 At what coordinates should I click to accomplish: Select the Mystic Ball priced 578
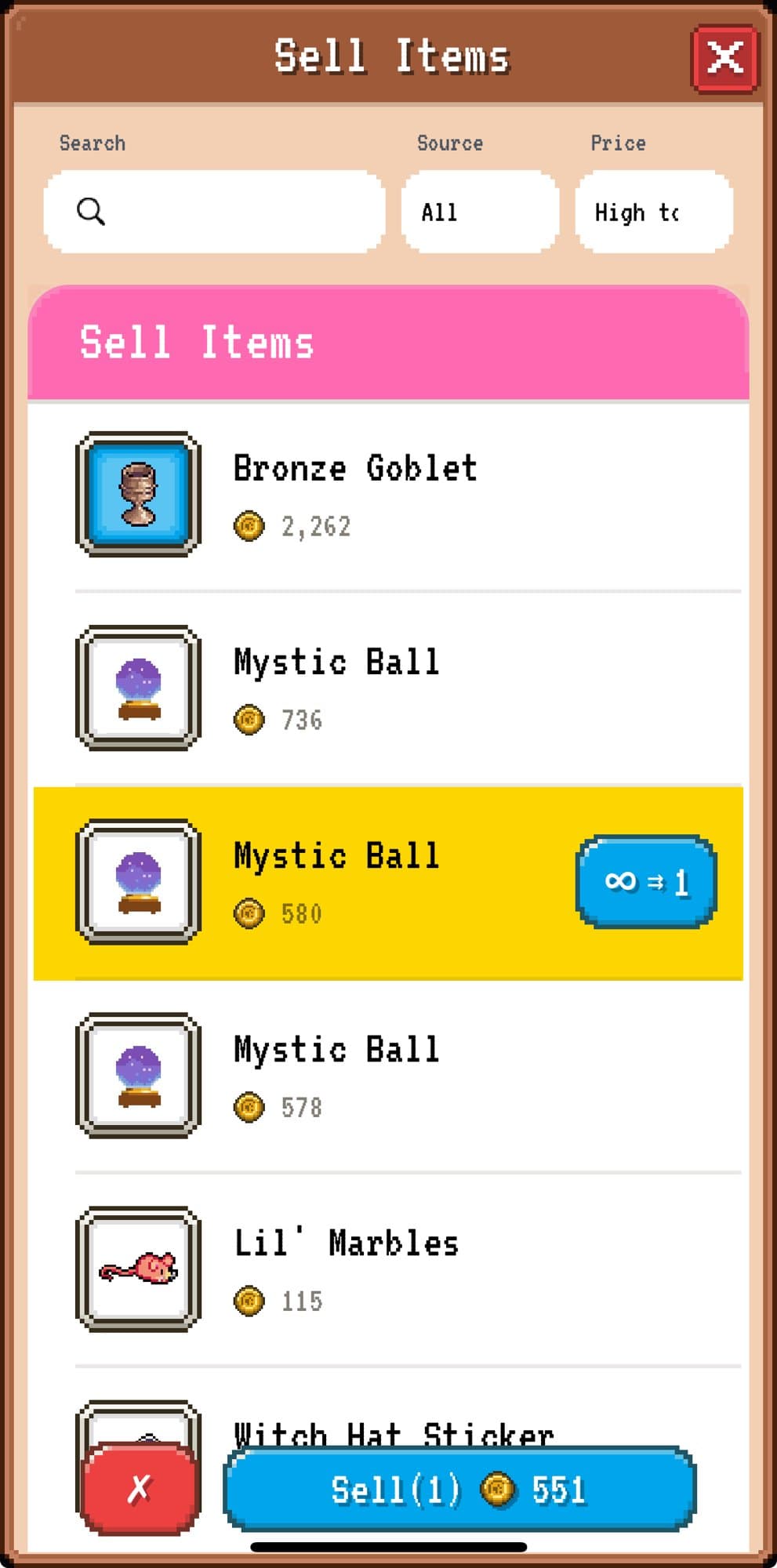click(x=388, y=1076)
